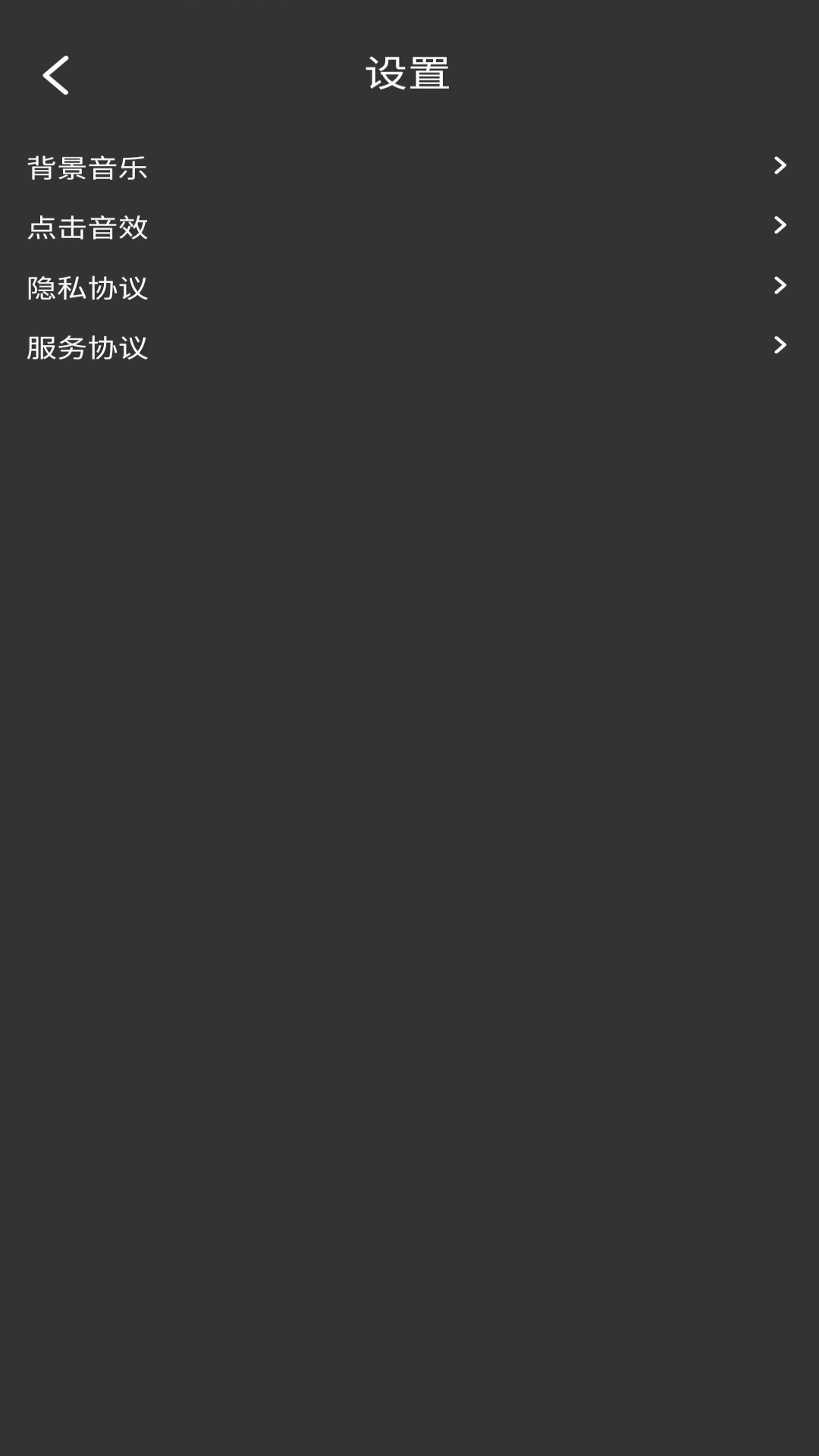Select the 点击音效 label text

(88, 227)
